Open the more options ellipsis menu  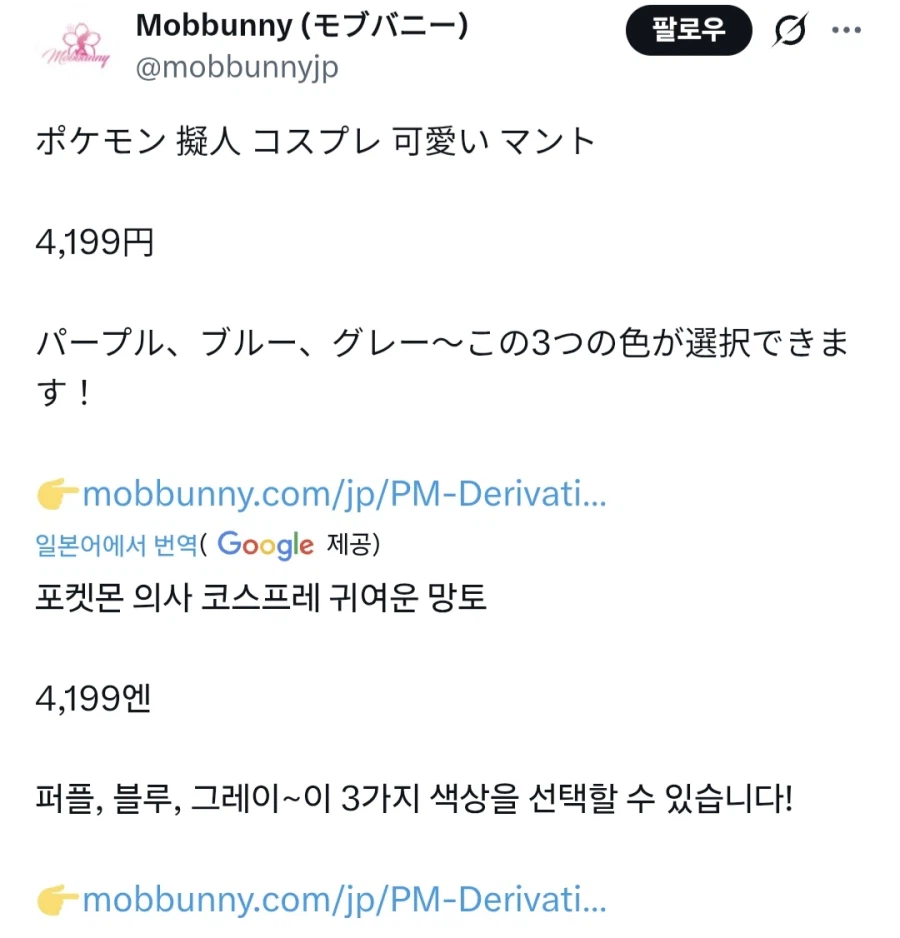coord(846,30)
